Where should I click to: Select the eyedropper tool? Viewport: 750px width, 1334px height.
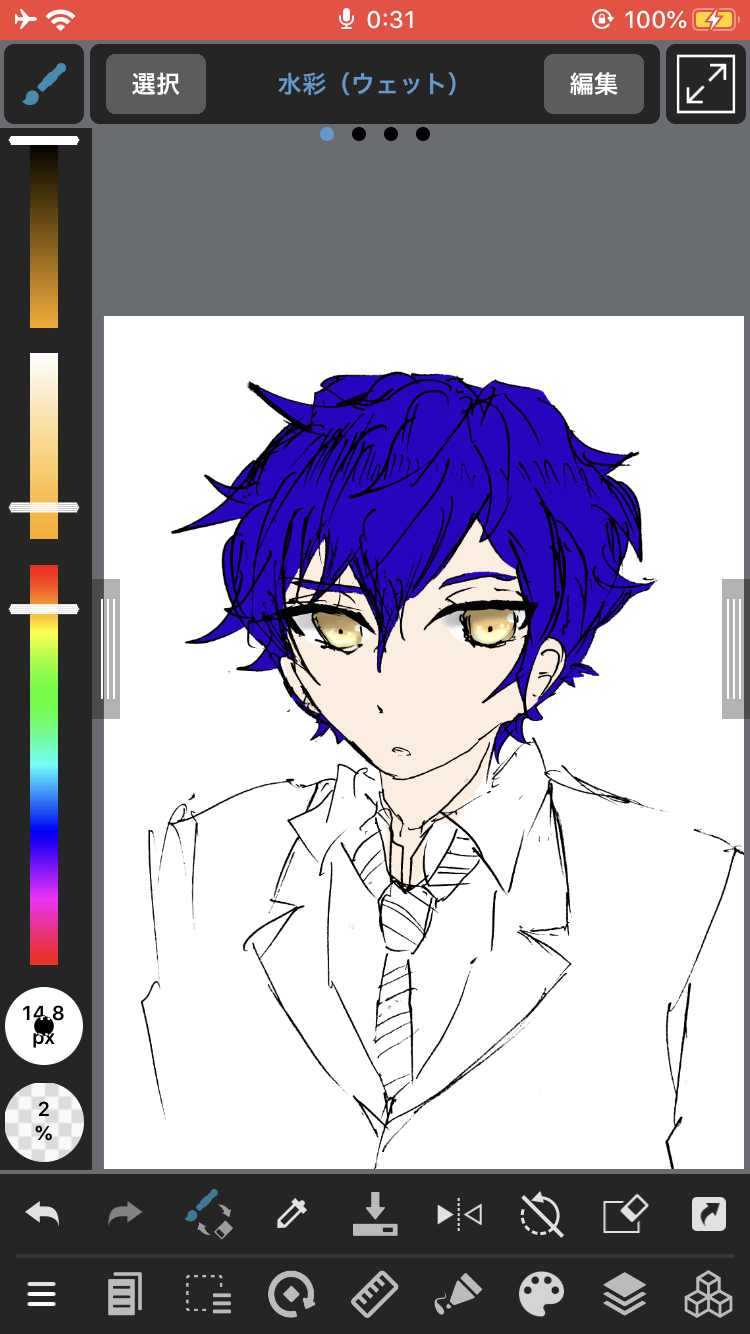(x=292, y=1215)
